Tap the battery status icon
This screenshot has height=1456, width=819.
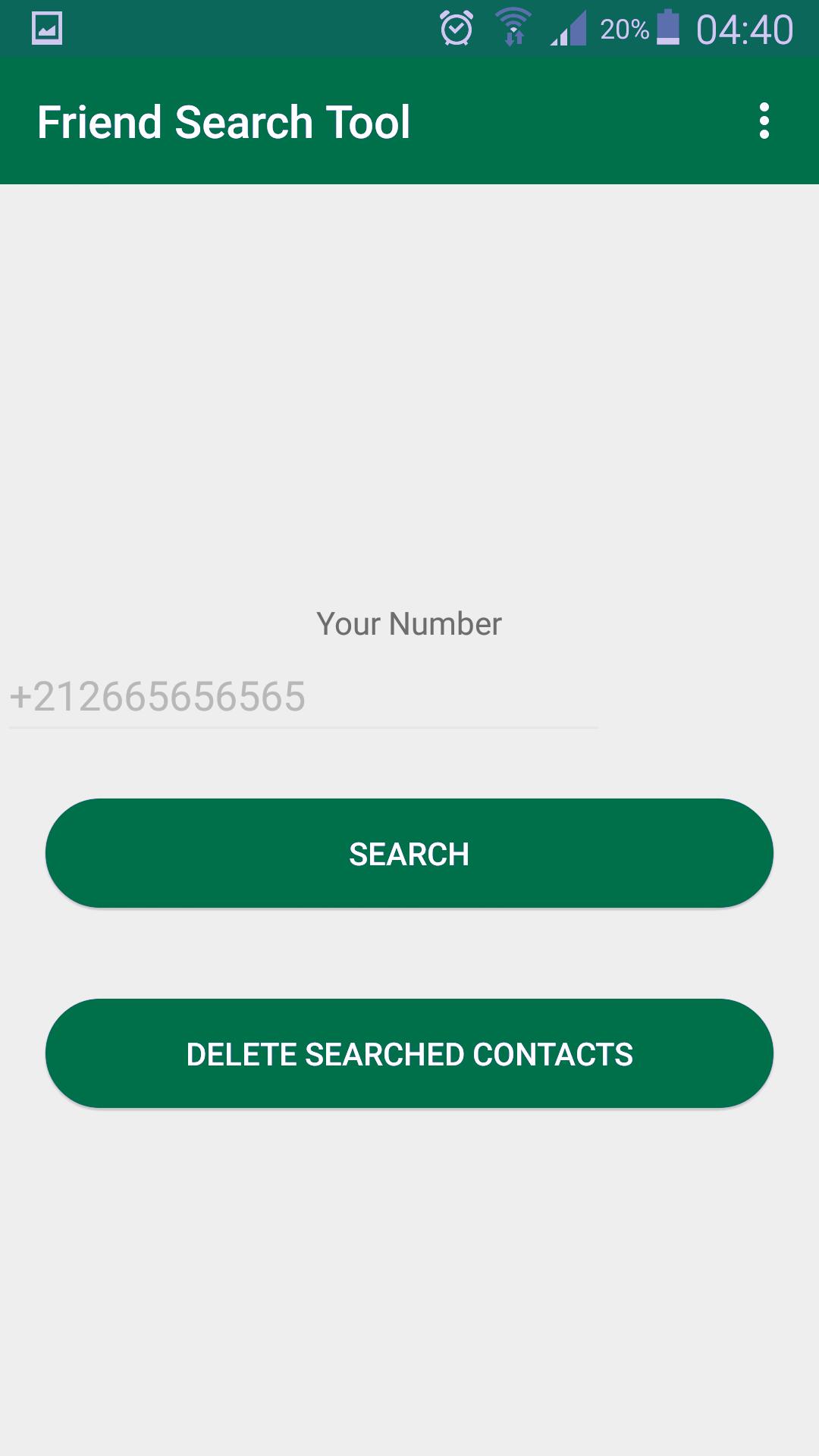click(x=667, y=29)
